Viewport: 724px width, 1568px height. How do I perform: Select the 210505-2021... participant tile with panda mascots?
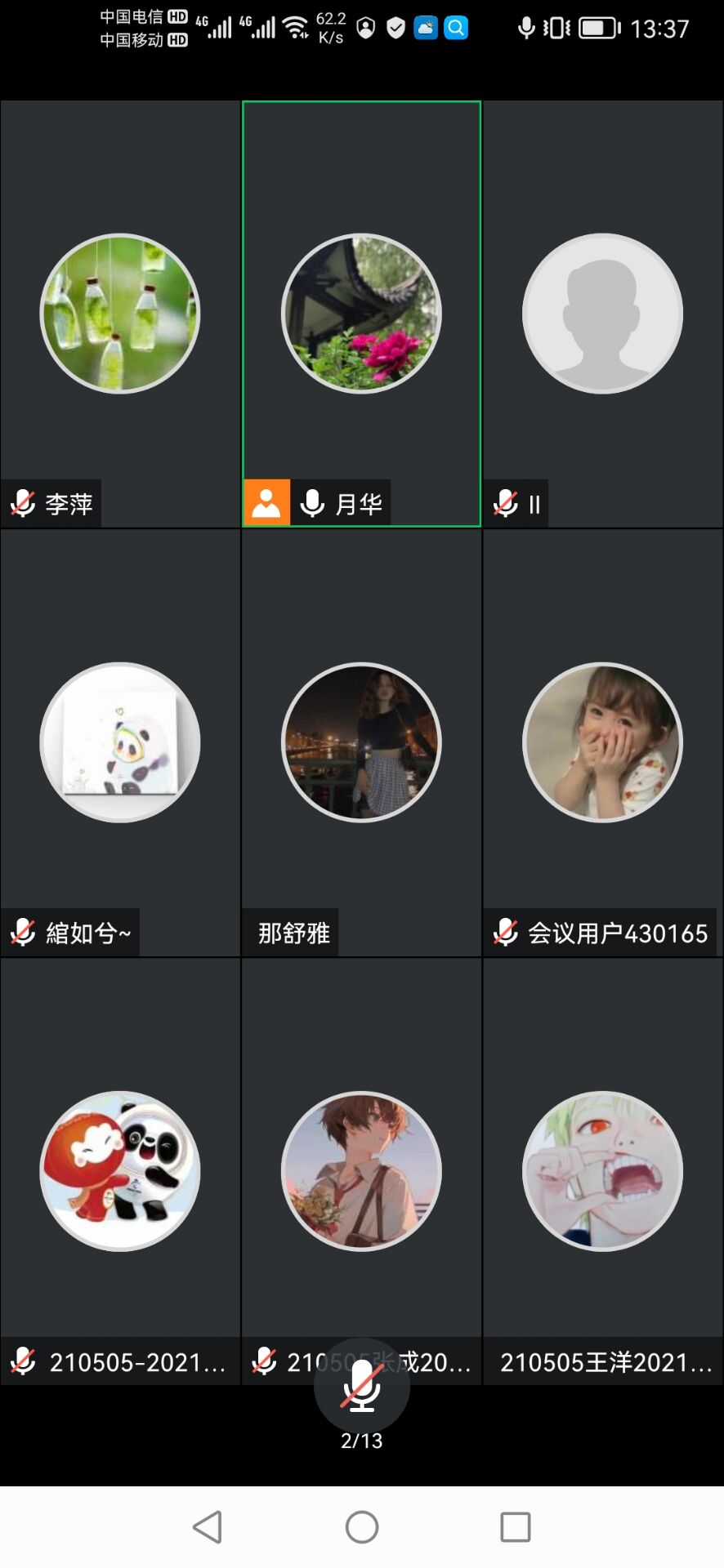[x=120, y=1170]
